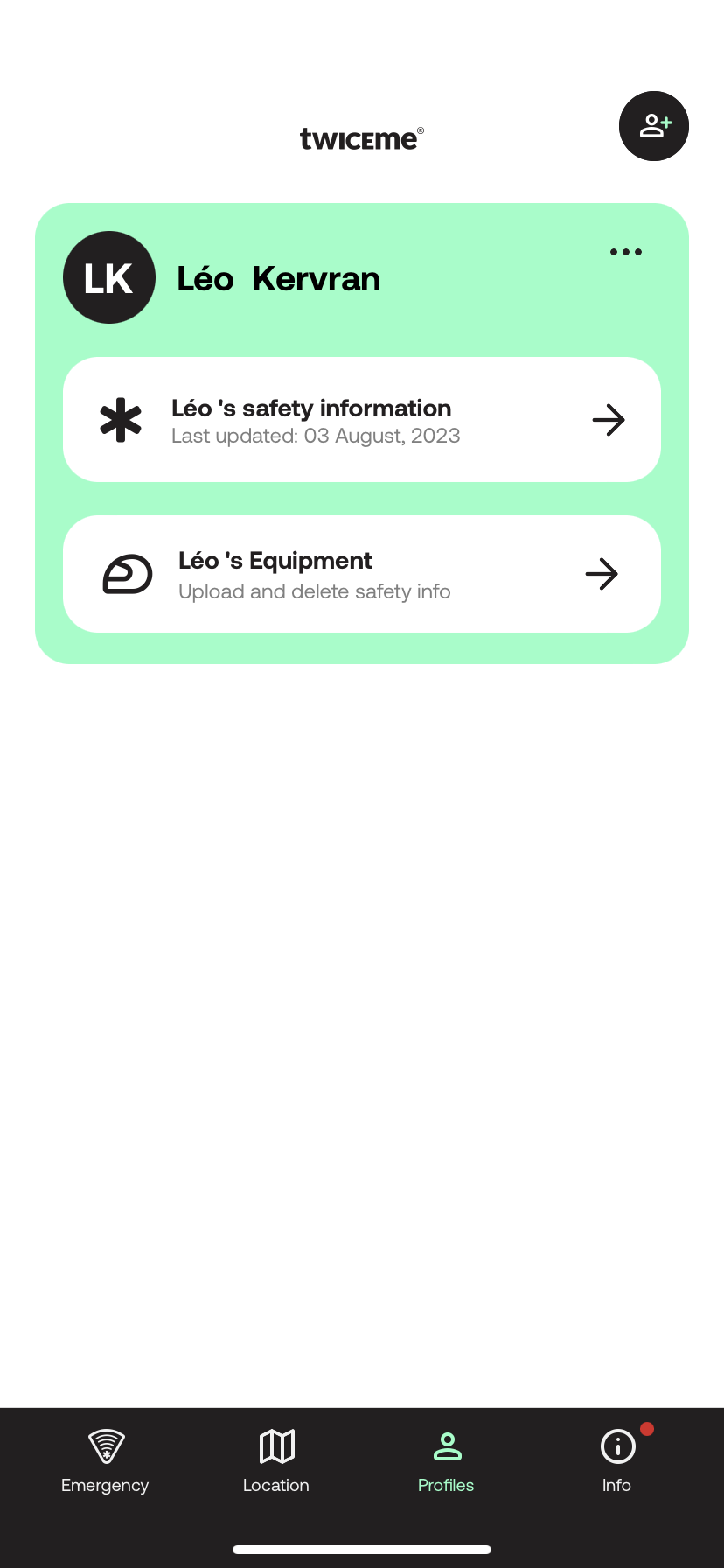This screenshot has width=724, height=1568.
Task: Open the three-dot menu for Léo Kervran
Action: tap(625, 252)
